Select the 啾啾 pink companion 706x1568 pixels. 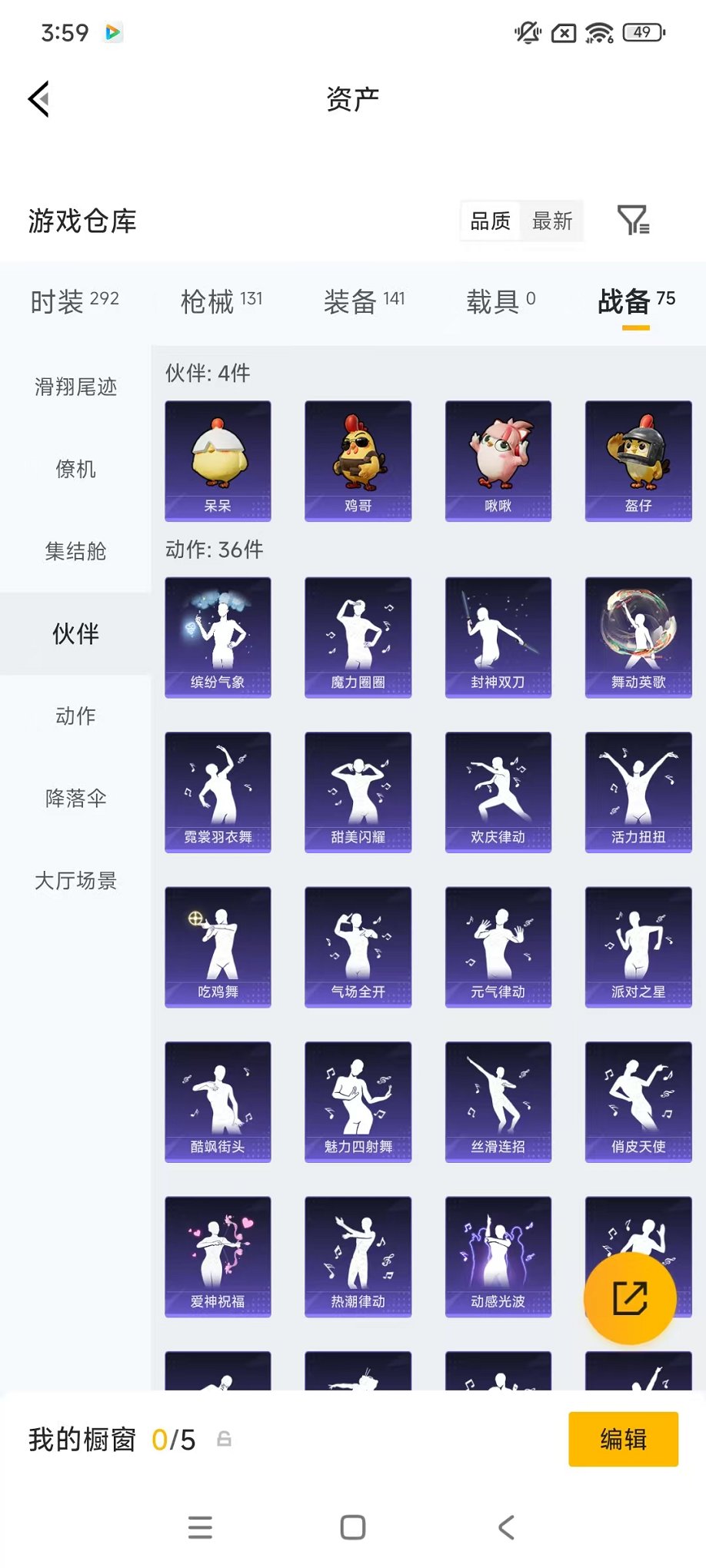[x=498, y=460]
